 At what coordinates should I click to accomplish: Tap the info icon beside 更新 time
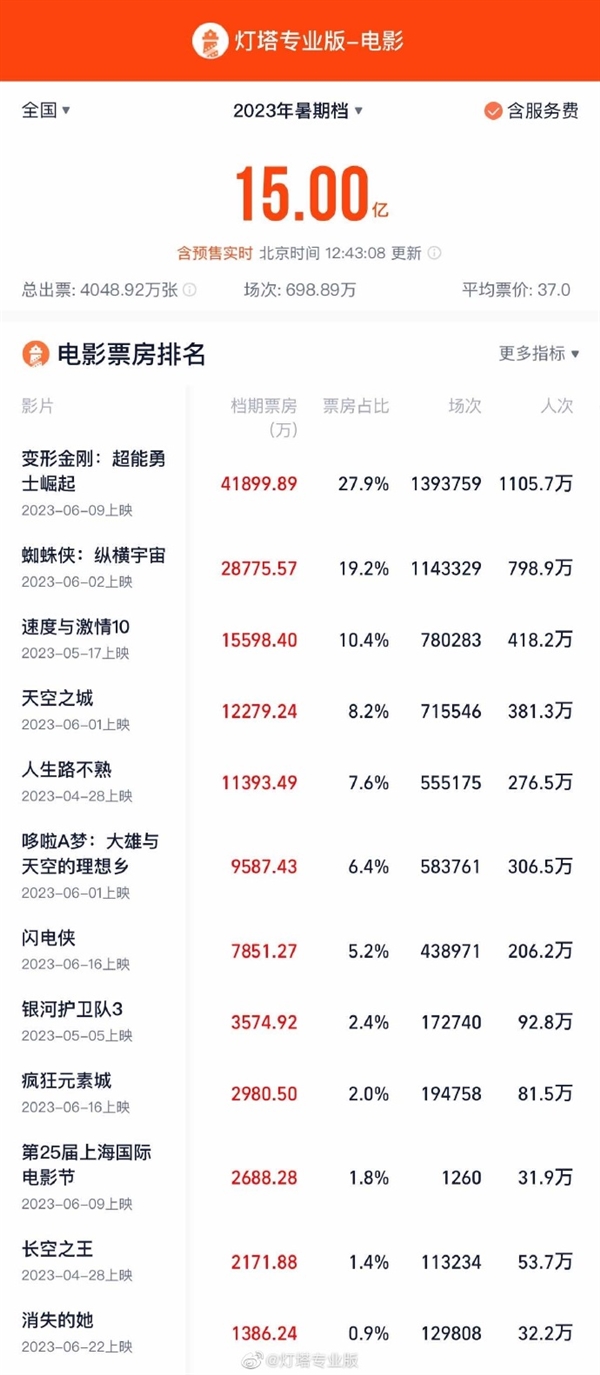434,253
